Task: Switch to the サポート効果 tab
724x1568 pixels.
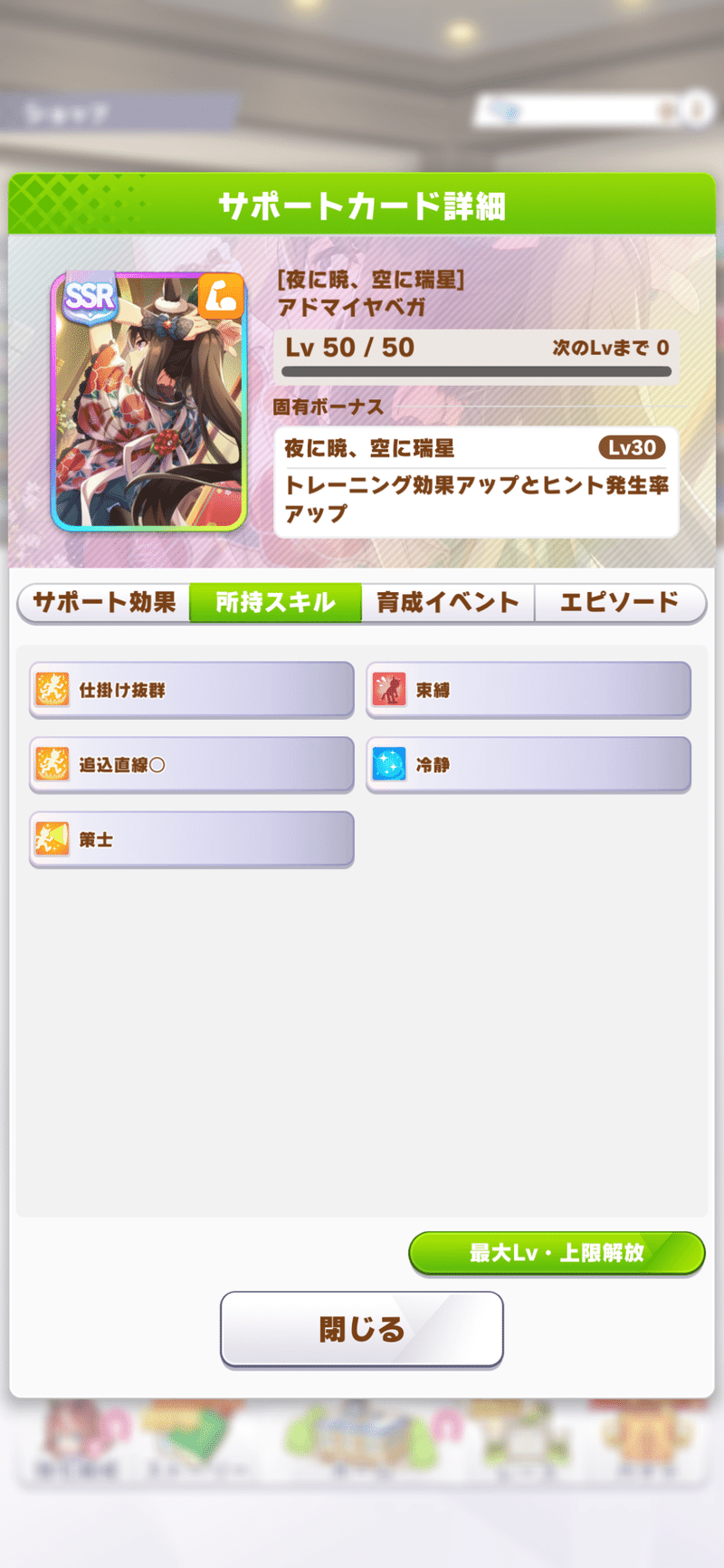Action: (104, 603)
